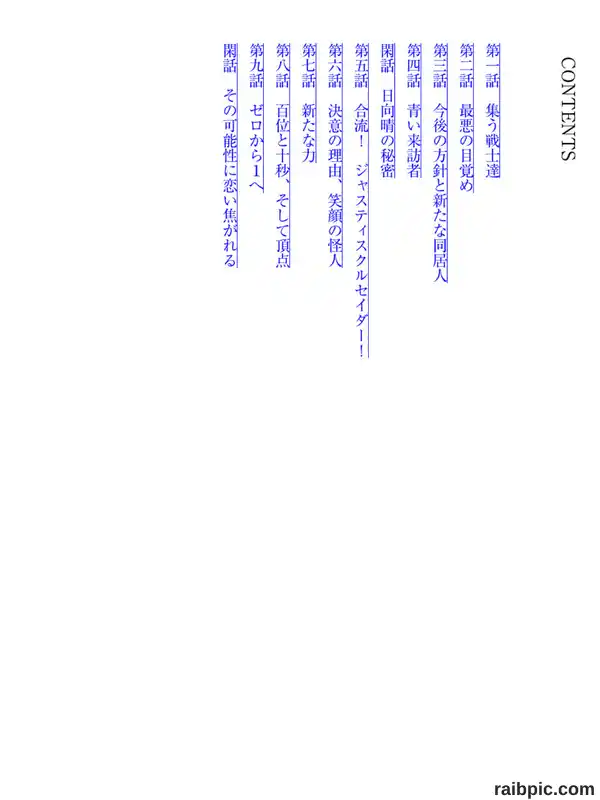Viewport: 600px width, 800px height.
Task: Jump to 第三話 今後の方針と新たな同居人
Action: (440, 163)
